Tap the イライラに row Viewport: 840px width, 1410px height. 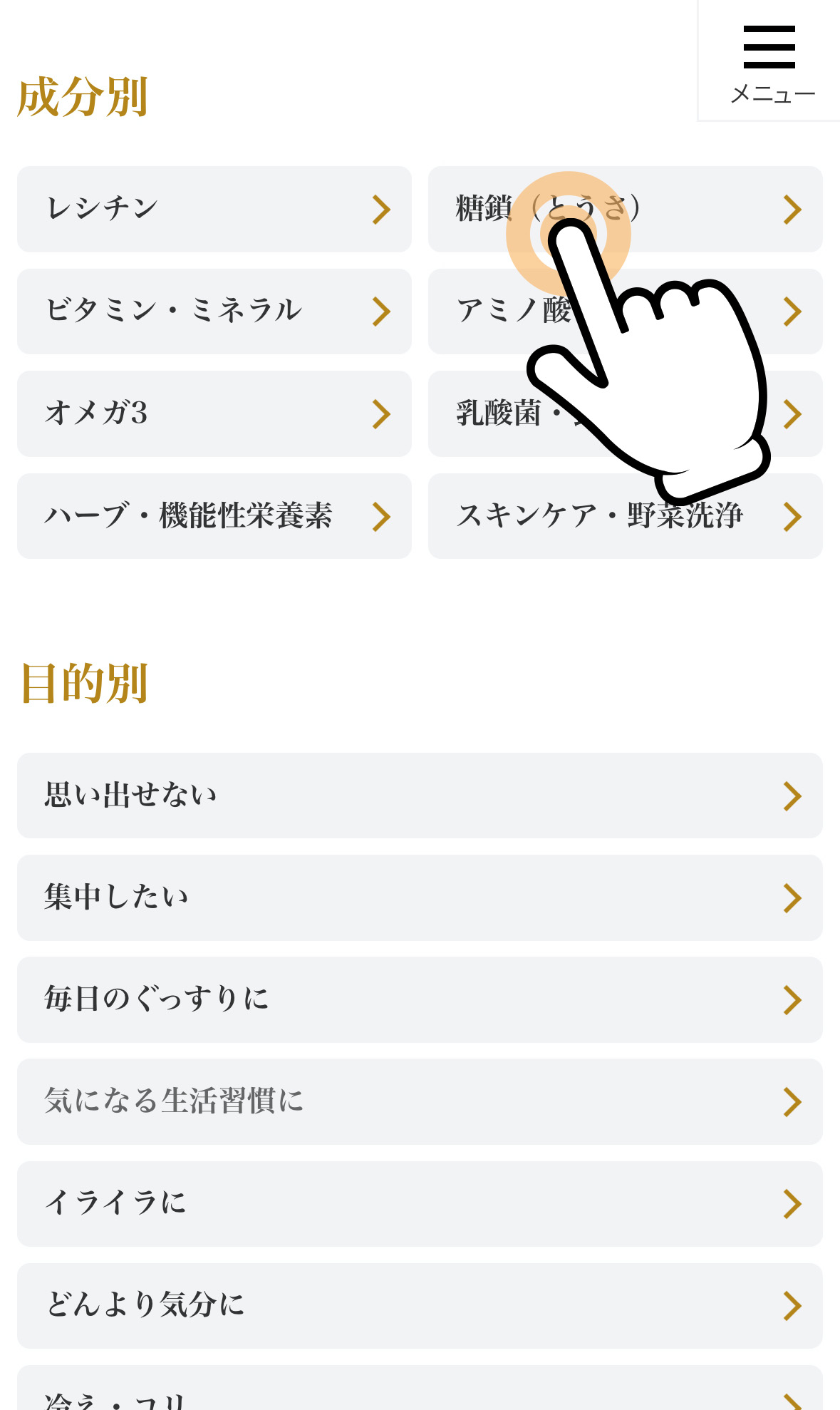(420, 1204)
